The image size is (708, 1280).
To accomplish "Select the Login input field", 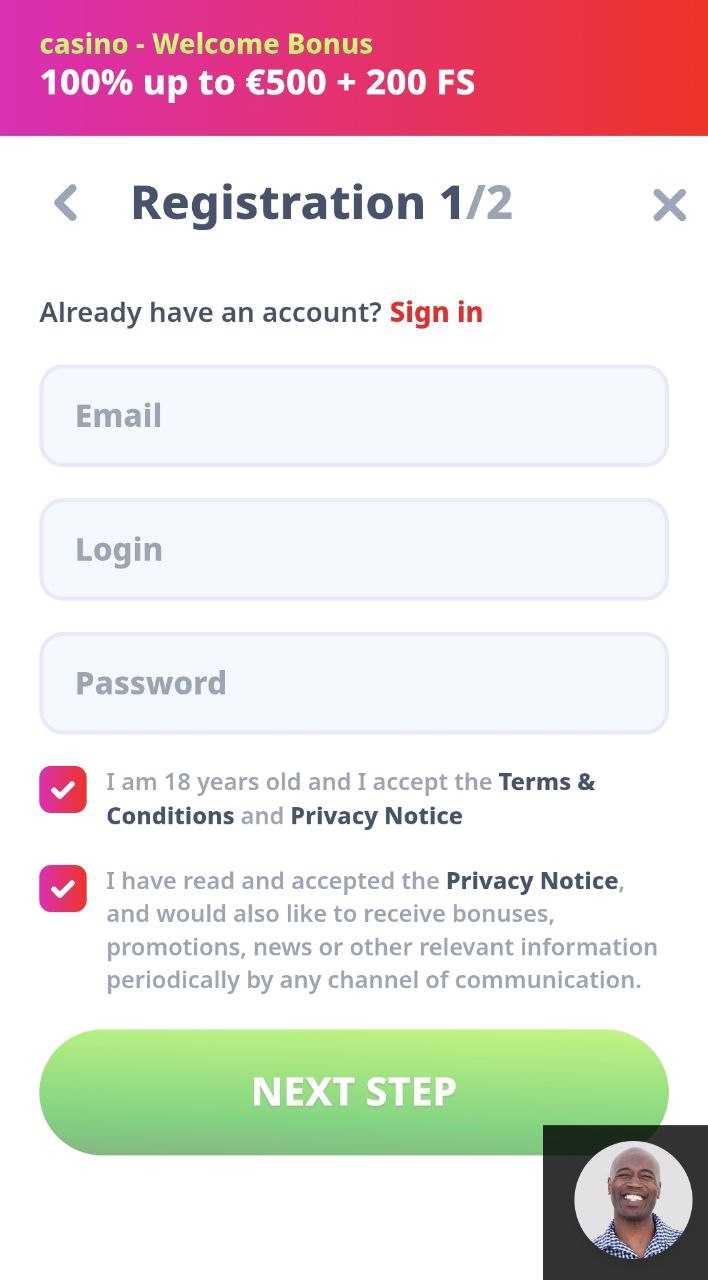I will click(x=354, y=550).
